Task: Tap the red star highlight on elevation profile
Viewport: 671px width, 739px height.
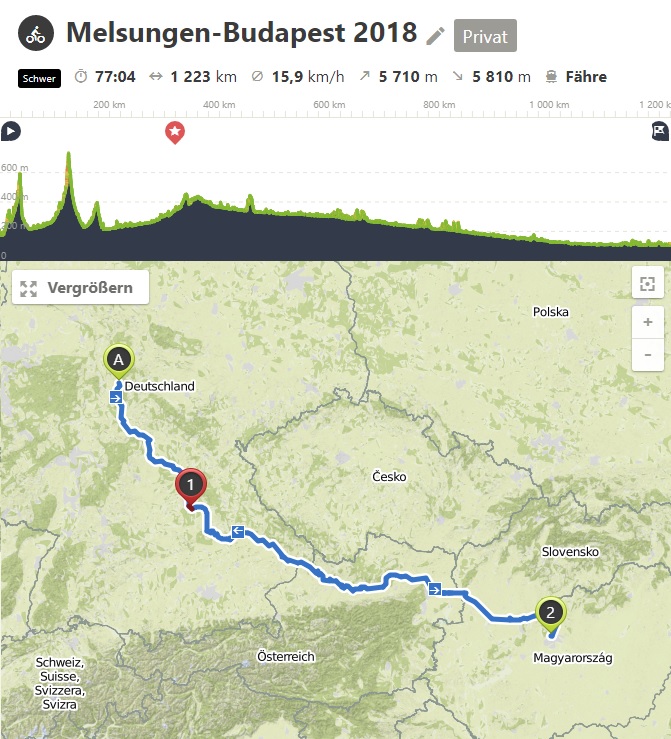Action: tap(175, 130)
